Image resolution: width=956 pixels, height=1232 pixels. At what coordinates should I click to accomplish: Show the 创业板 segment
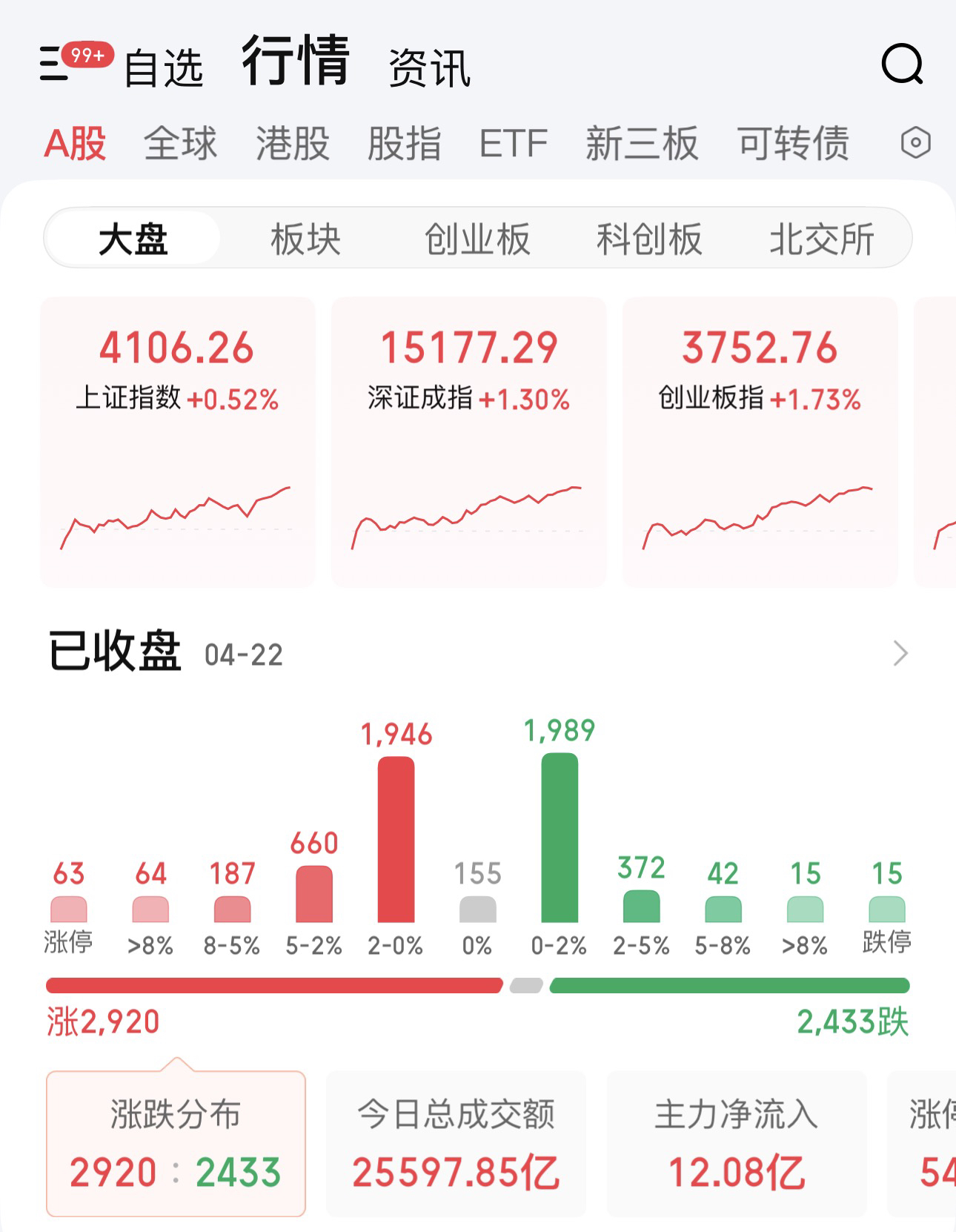tap(477, 239)
